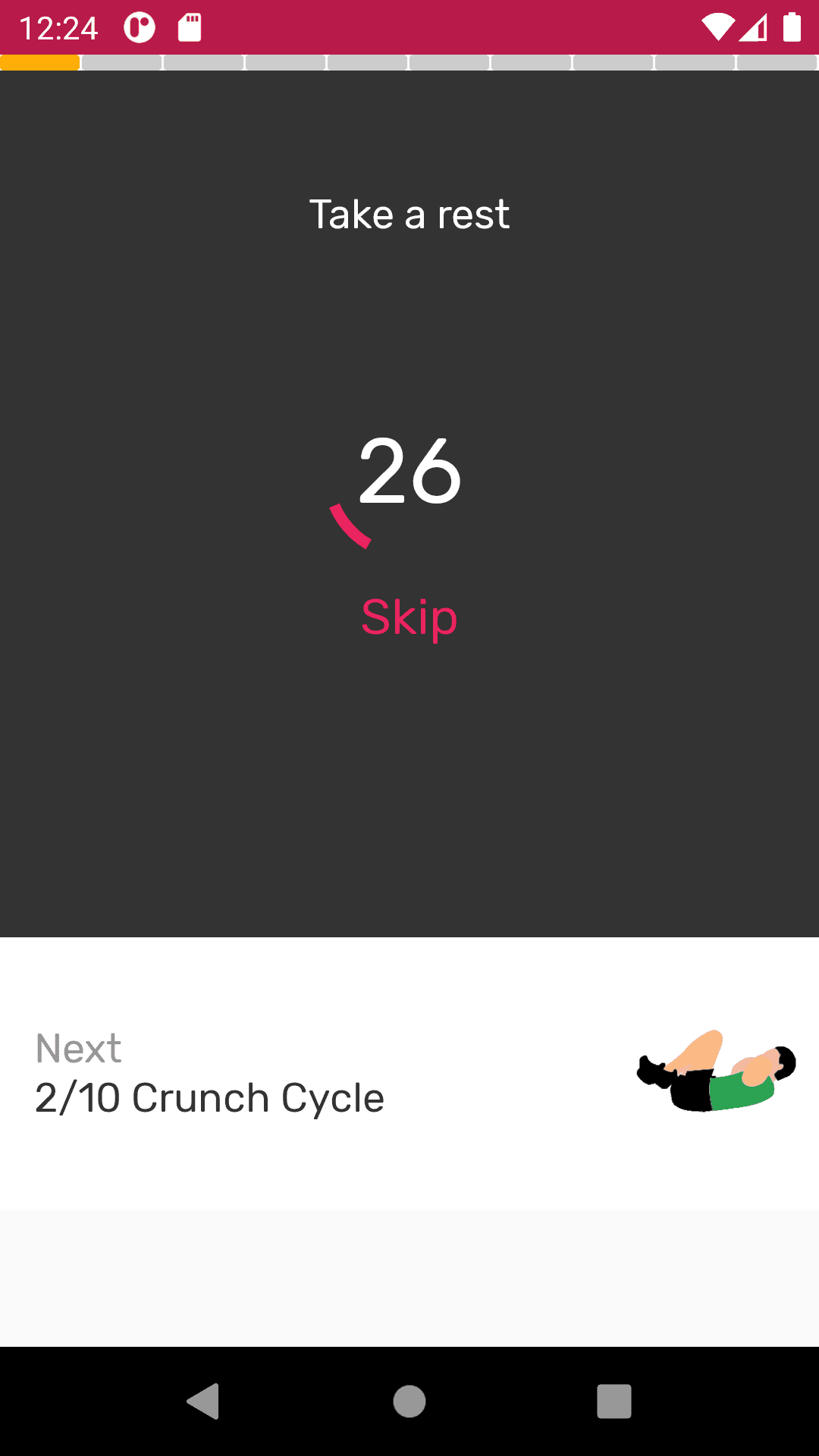Tap the orange first progress segment

click(x=41, y=64)
